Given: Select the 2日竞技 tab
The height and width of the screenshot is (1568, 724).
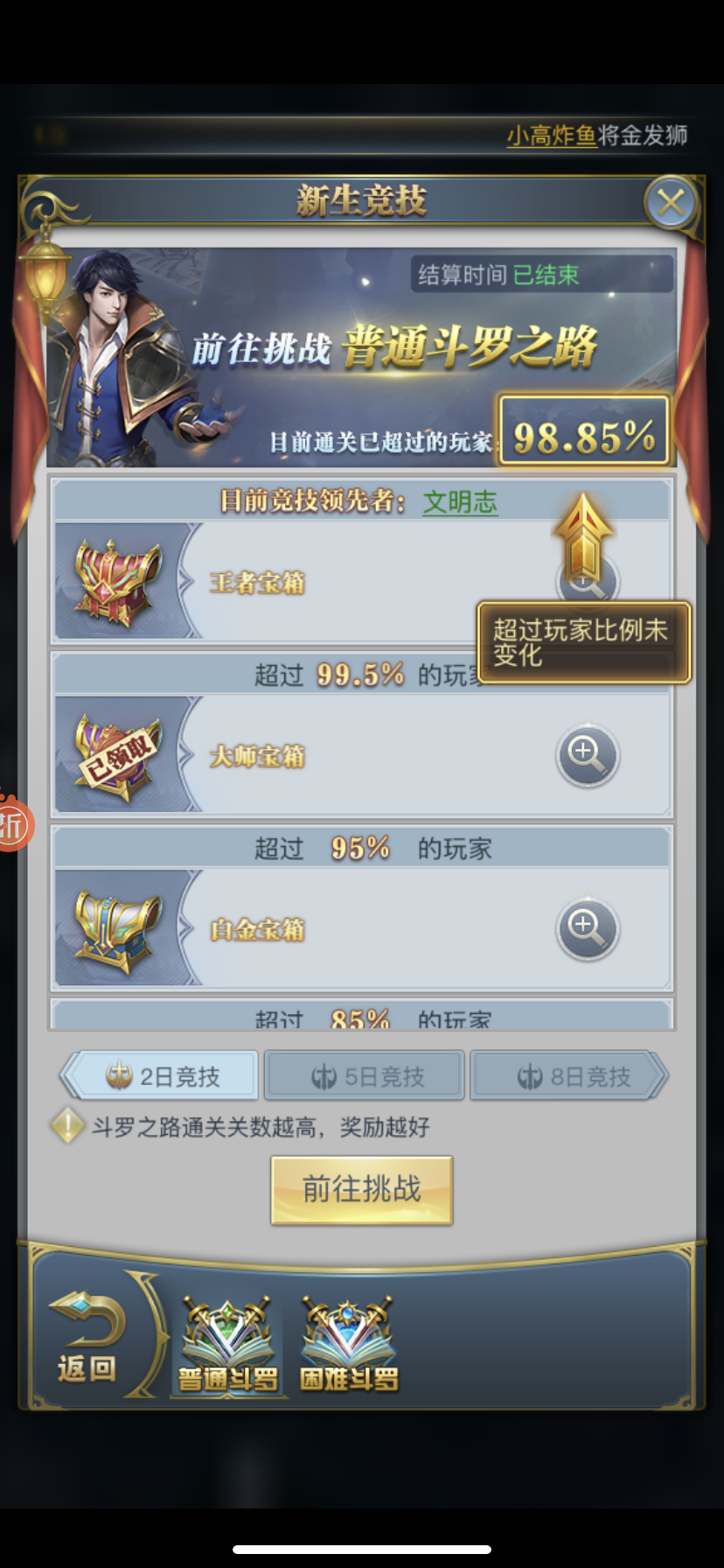Looking at the screenshot, I should (164, 1075).
